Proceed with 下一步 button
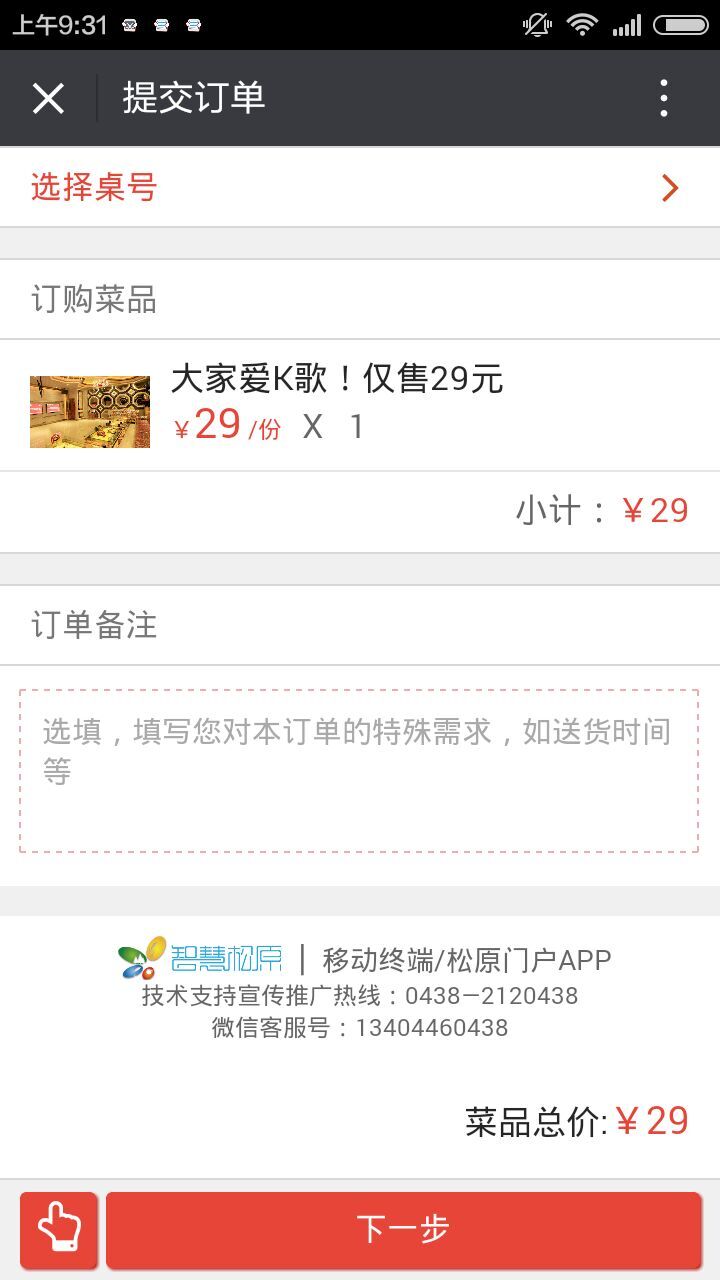Image resolution: width=720 pixels, height=1280 pixels. tap(404, 1229)
